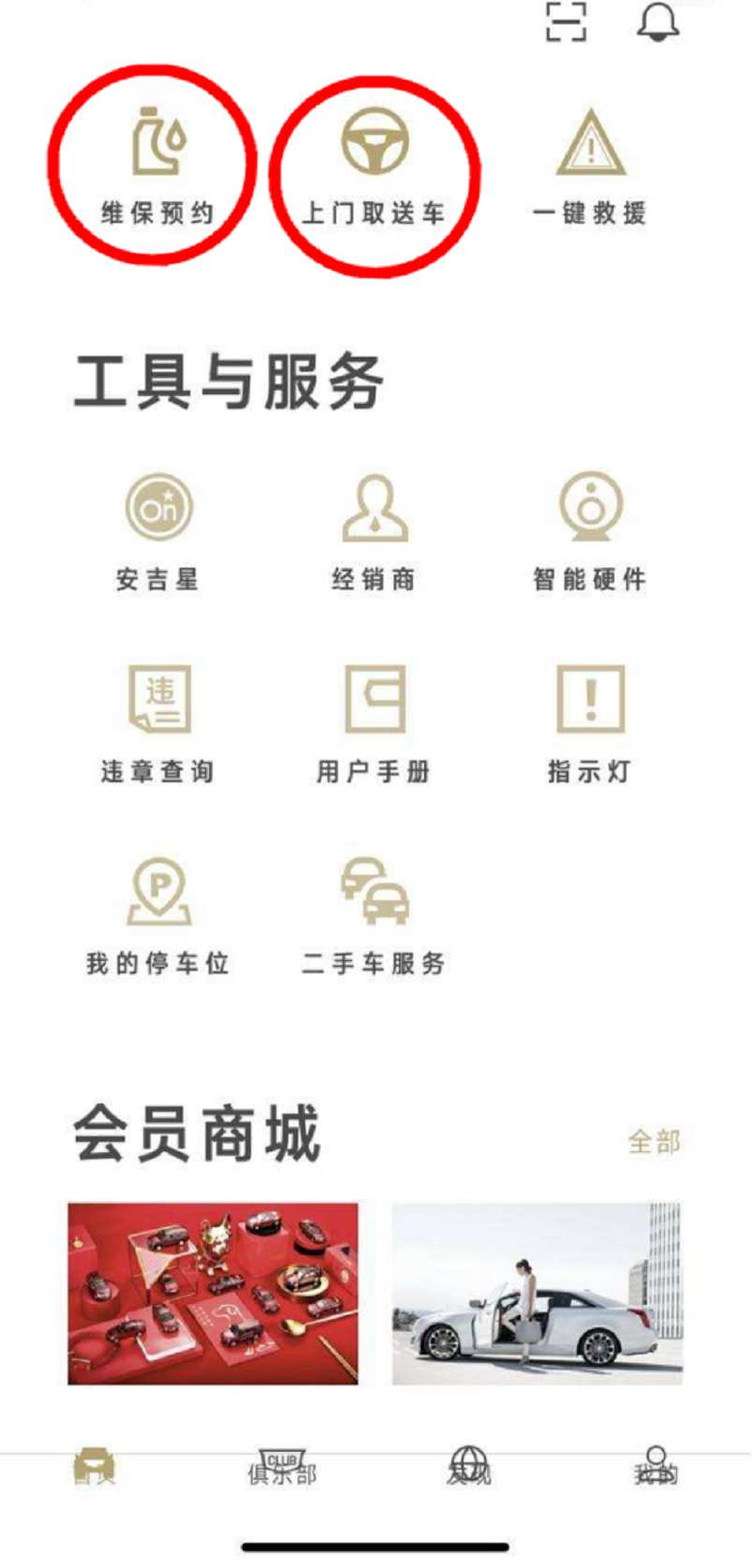Select the home car tab
The width and height of the screenshot is (752, 1568).
tap(95, 1467)
